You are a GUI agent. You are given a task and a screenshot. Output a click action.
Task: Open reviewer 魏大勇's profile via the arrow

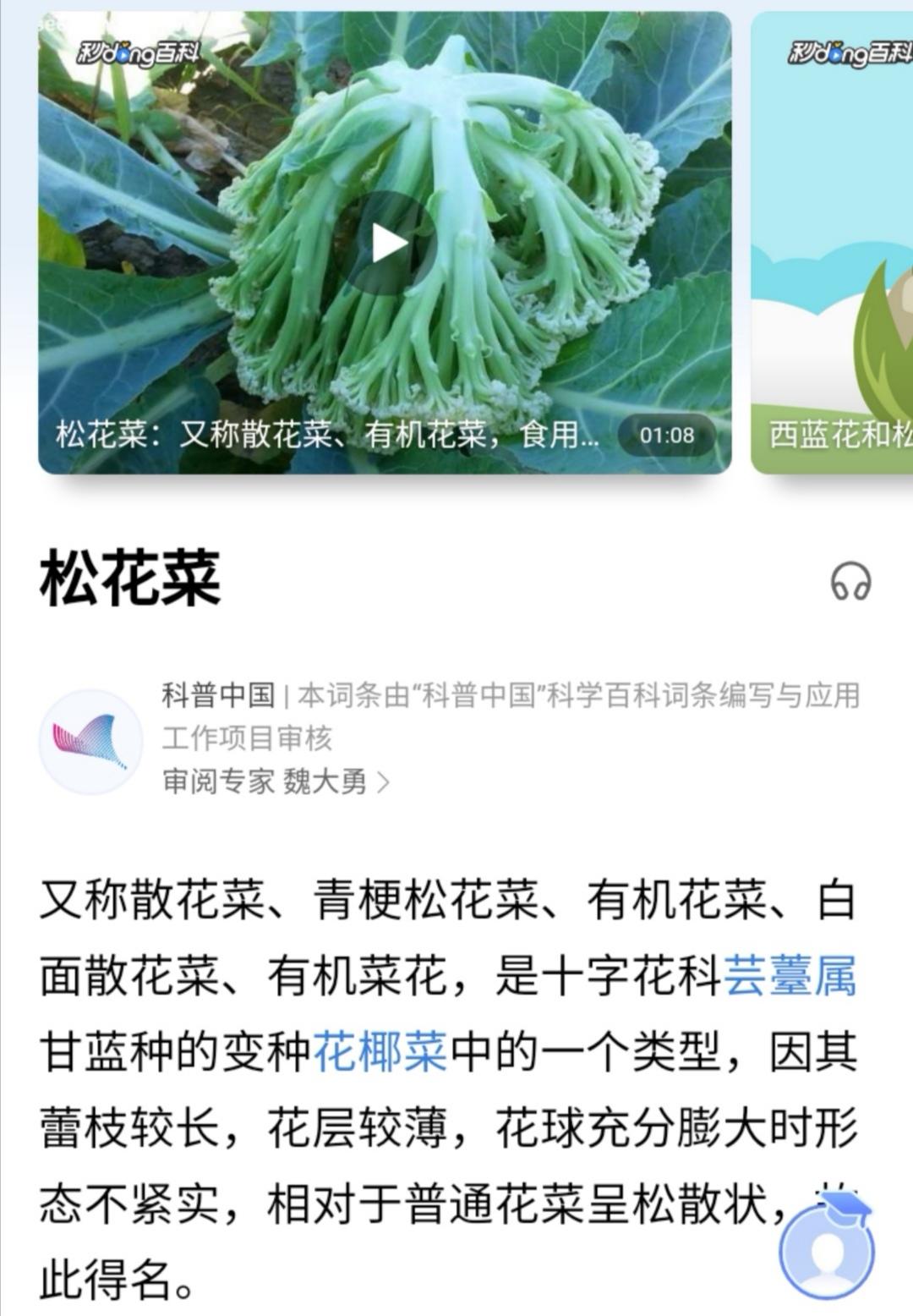386,782
